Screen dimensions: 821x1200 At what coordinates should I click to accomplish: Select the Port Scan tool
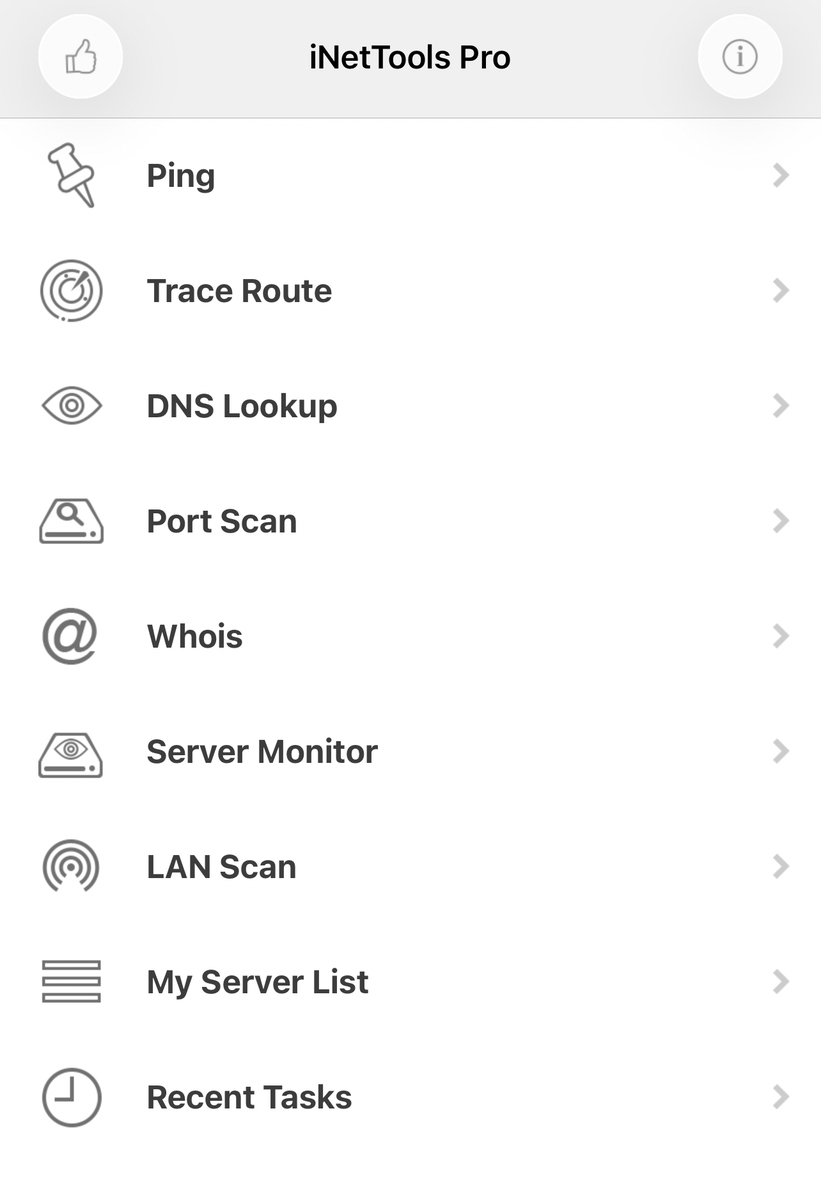[x=410, y=521]
